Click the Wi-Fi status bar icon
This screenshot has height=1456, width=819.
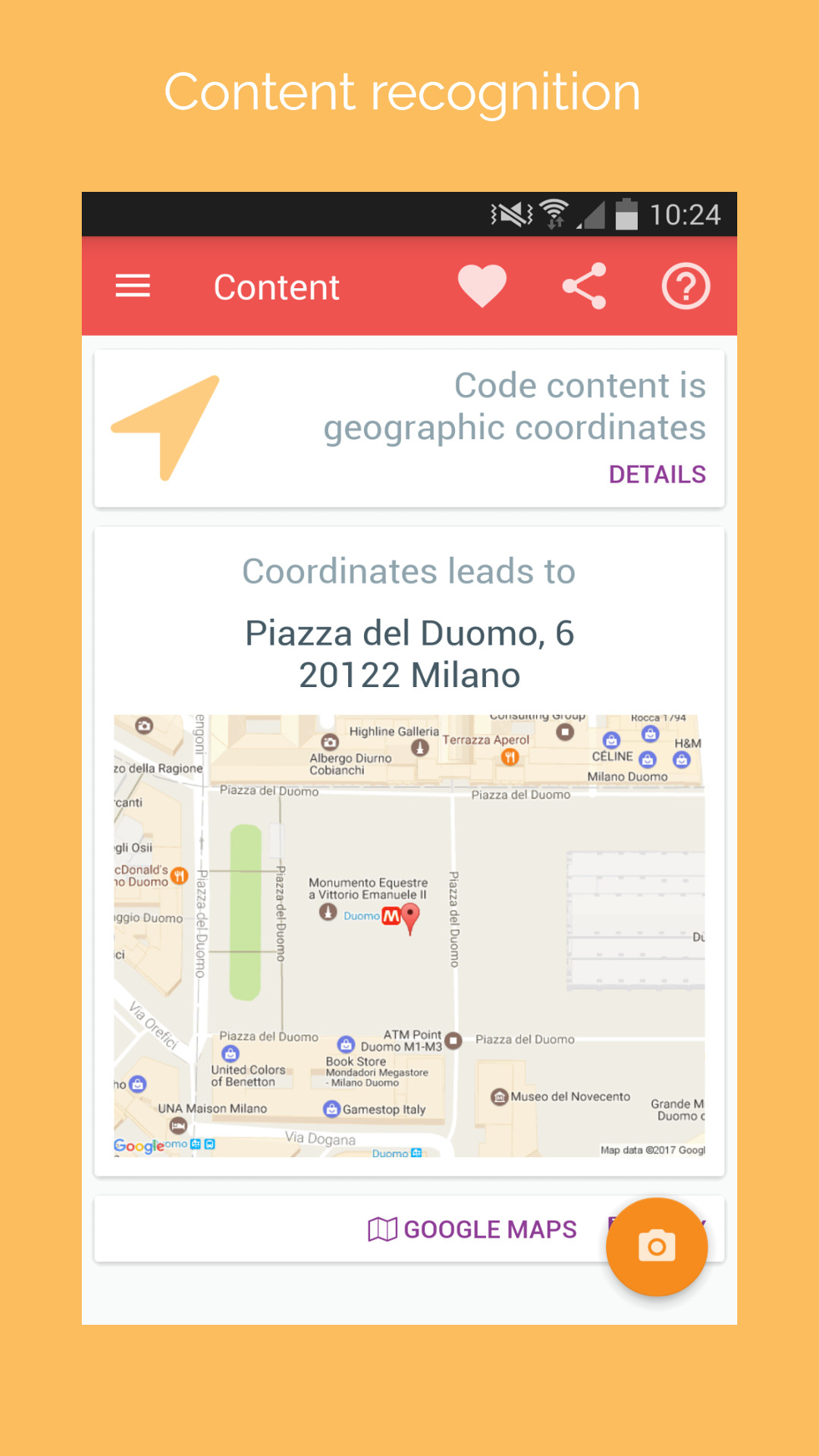553,213
